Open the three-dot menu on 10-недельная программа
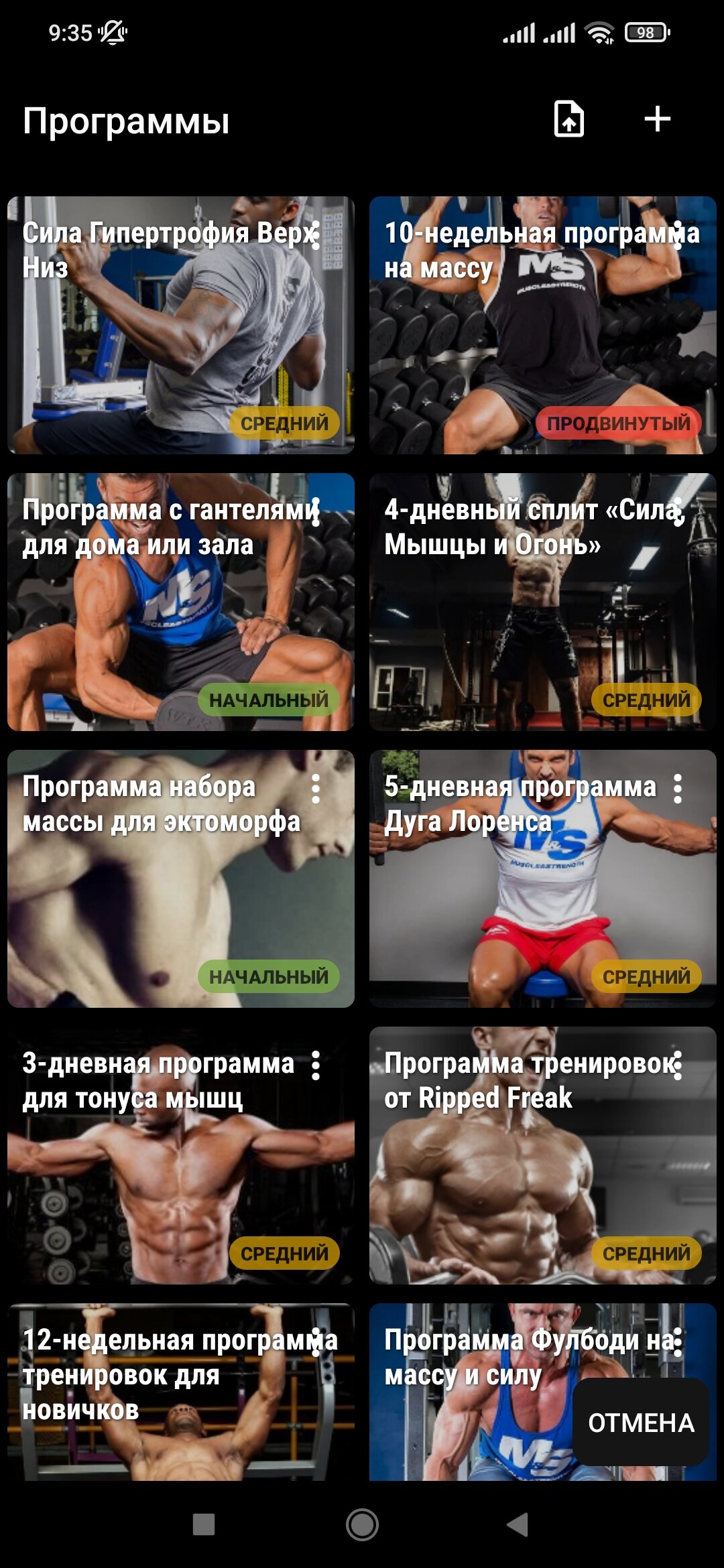This screenshot has height=1568, width=724. point(678,235)
